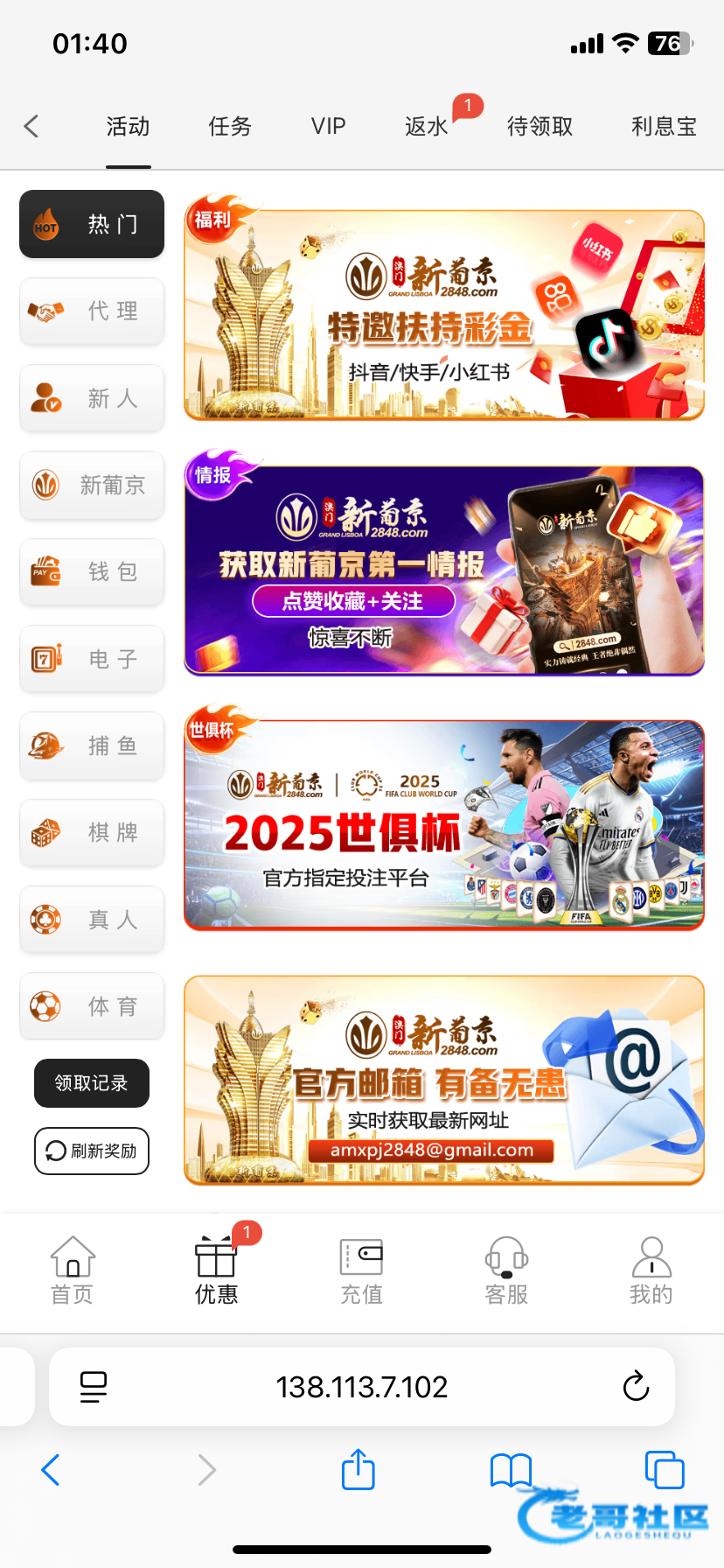The width and height of the screenshot is (724, 1568).
Task: Choose the 捕鱼 category
Action: [92, 745]
